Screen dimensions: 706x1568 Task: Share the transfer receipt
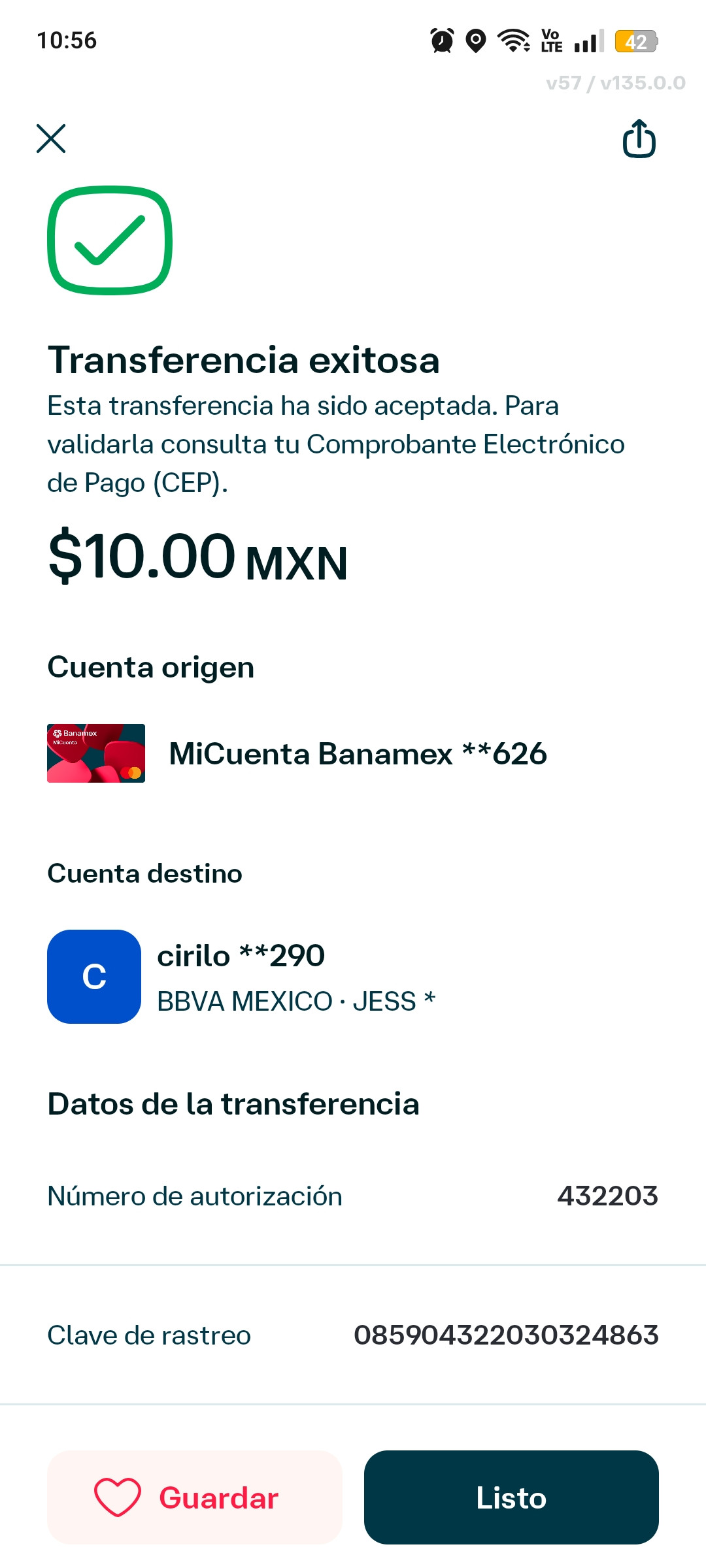tap(639, 139)
